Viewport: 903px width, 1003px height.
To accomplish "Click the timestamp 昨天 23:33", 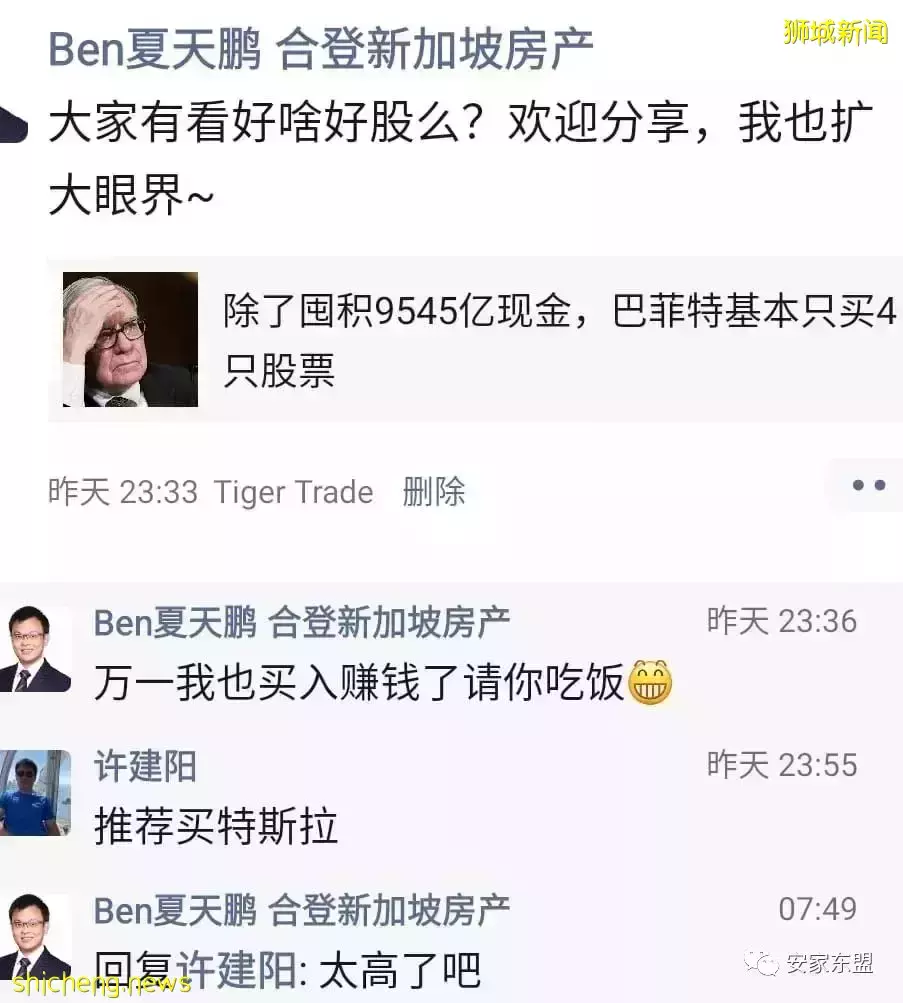I will [x=120, y=492].
